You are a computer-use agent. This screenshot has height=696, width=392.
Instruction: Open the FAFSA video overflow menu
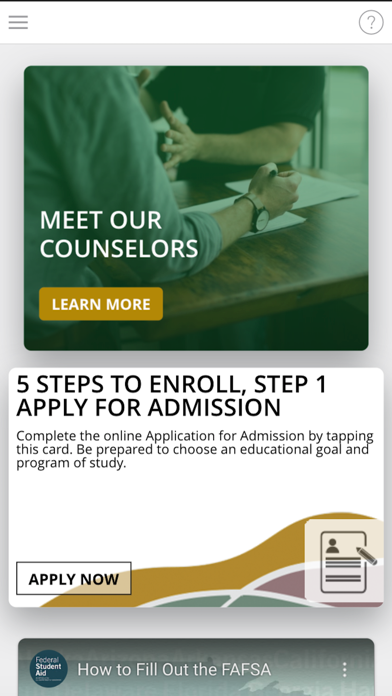344,669
